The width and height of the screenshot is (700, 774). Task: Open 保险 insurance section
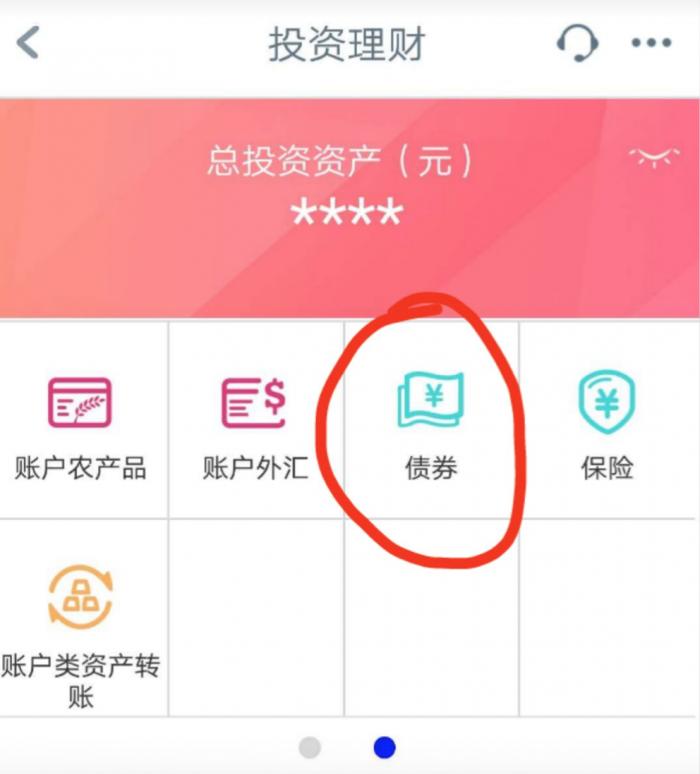(607, 422)
